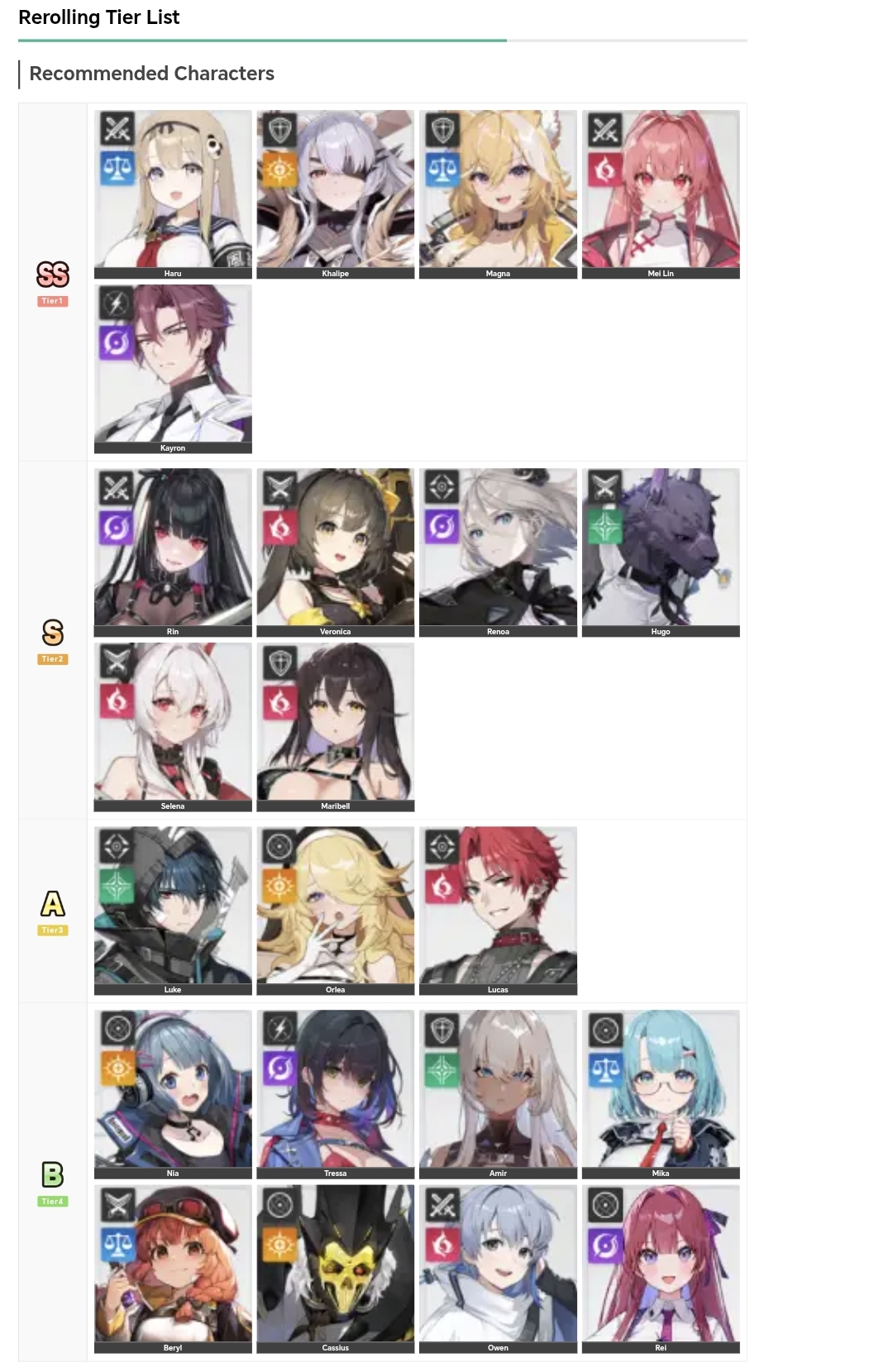This screenshot has width=893, height=1372.
Task: Tap Kayron's portrait card
Action: [173, 369]
